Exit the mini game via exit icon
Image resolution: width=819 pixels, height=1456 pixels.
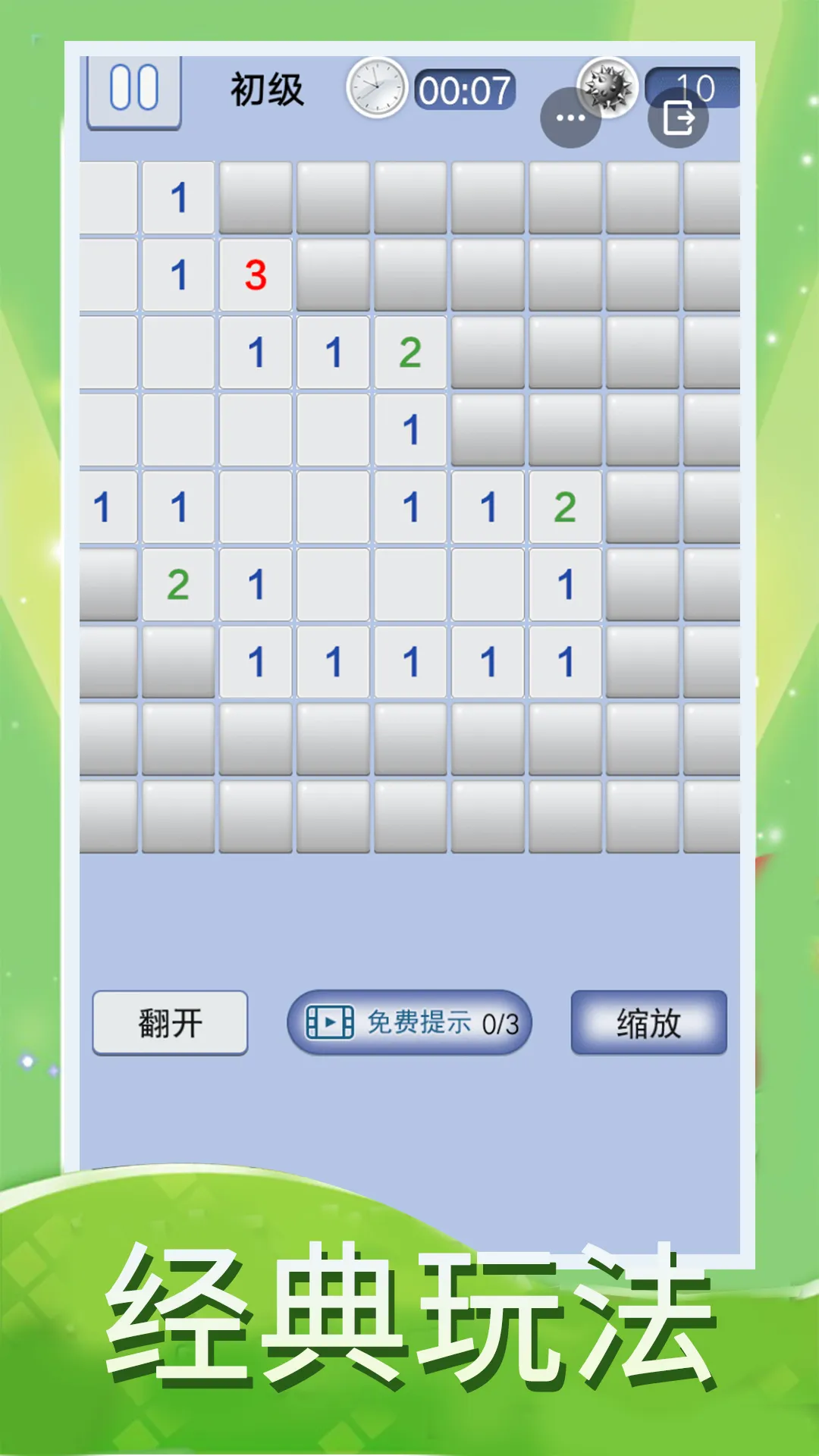click(x=678, y=118)
